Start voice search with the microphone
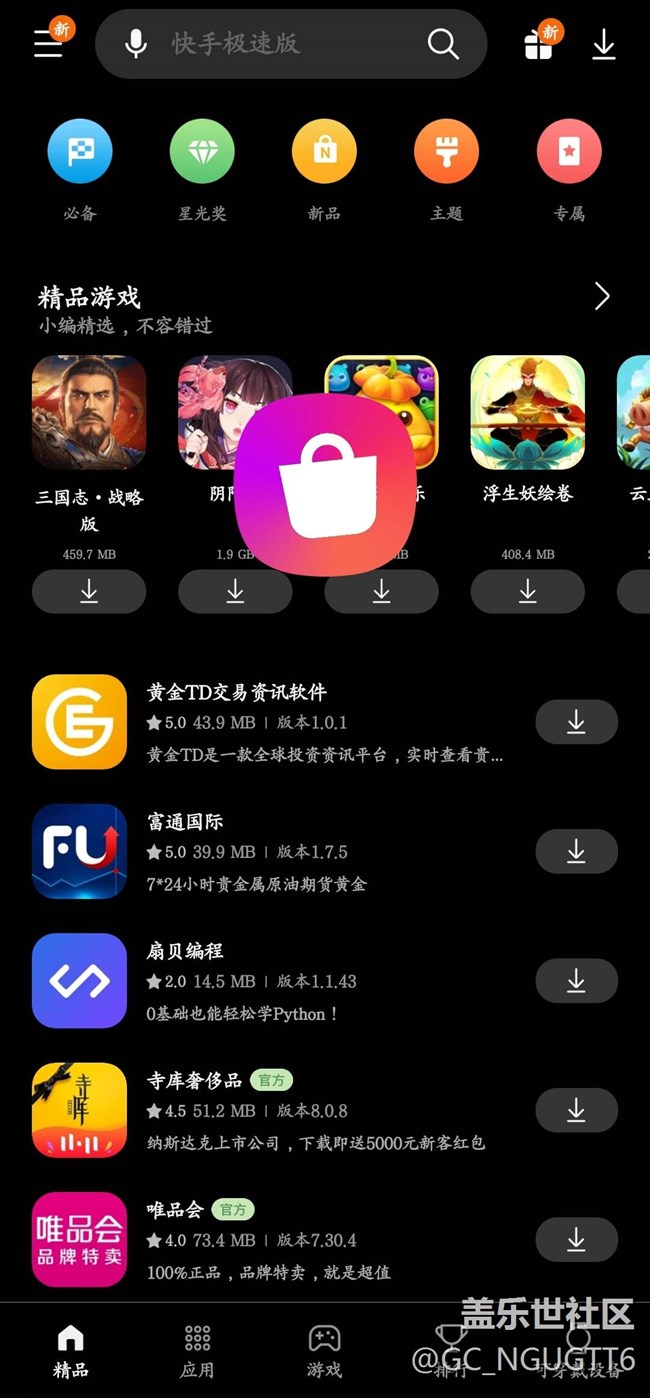650x1398 pixels. click(x=136, y=44)
